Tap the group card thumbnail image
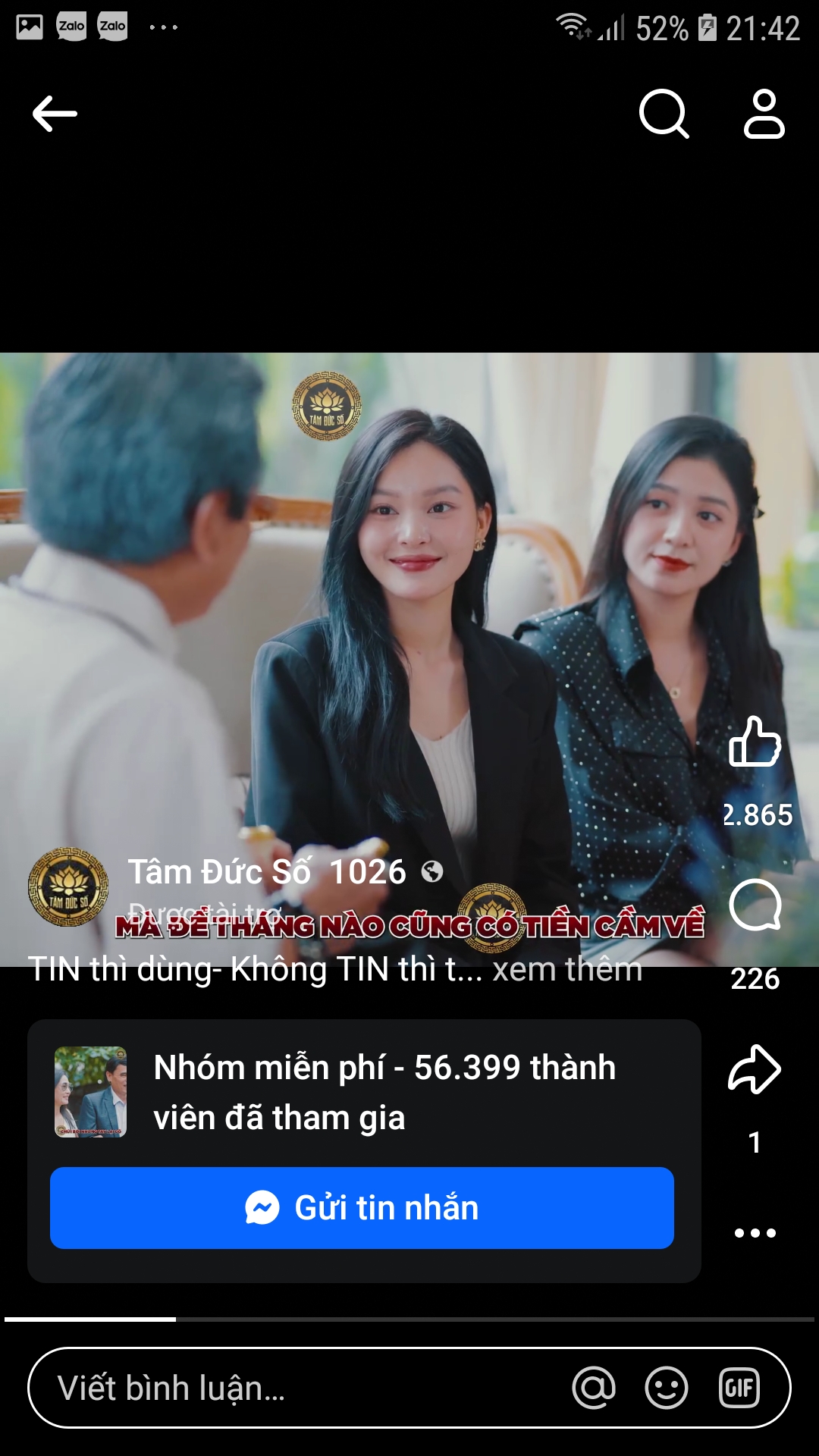 tap(90, 1092)
